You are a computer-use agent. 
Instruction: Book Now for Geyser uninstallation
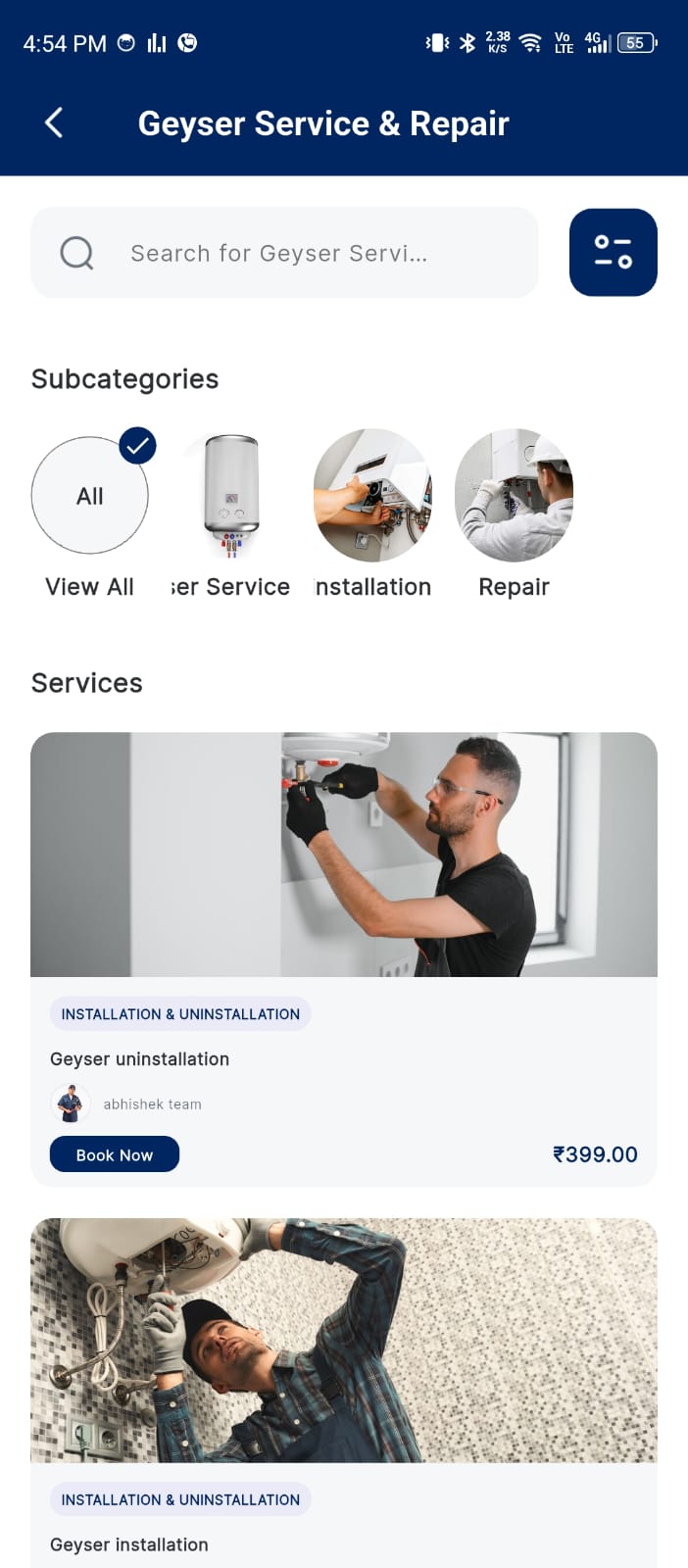(115, 1154)
